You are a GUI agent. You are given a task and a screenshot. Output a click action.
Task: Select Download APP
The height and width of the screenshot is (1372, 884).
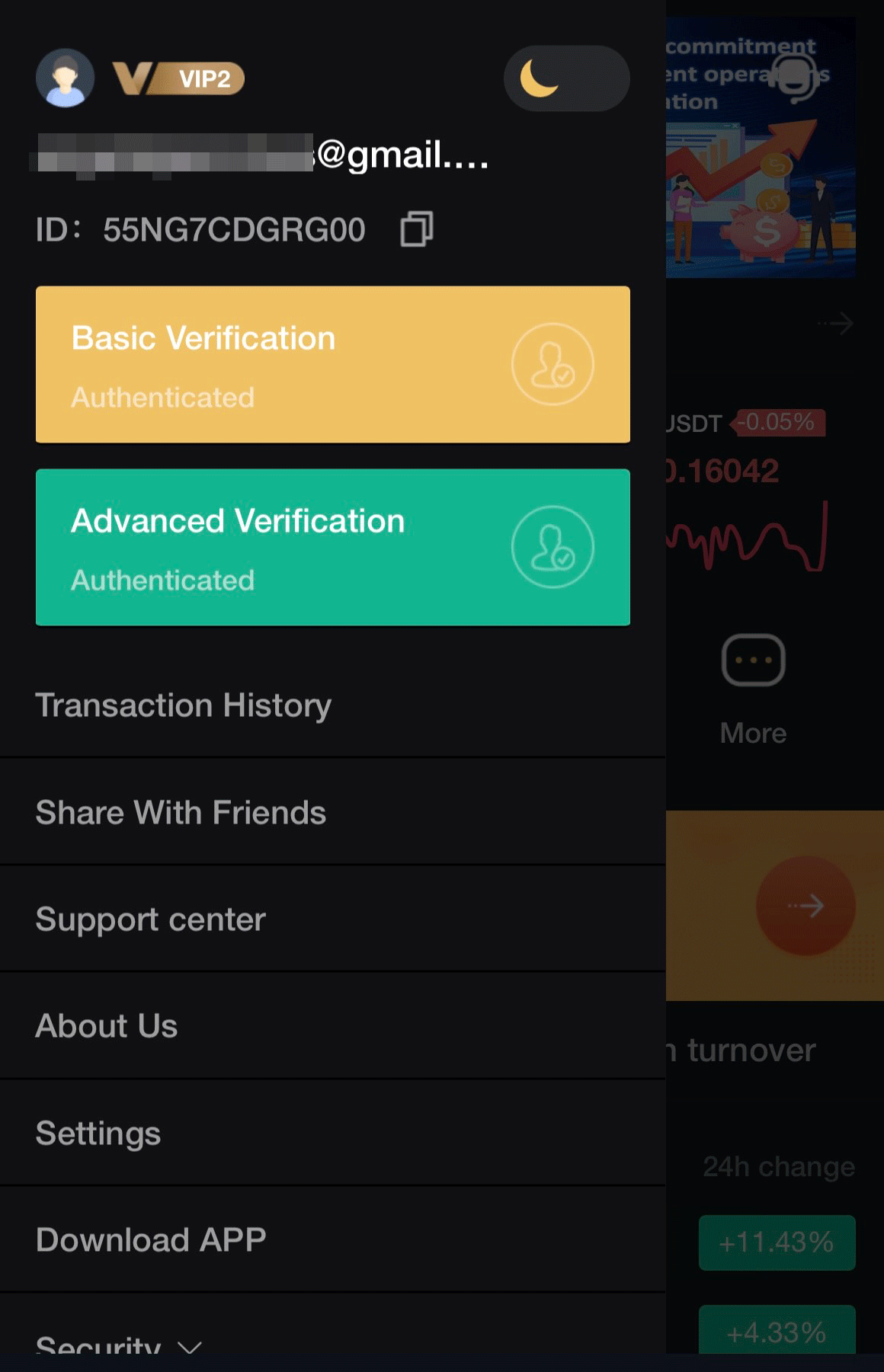click(x=151, y=1240)
